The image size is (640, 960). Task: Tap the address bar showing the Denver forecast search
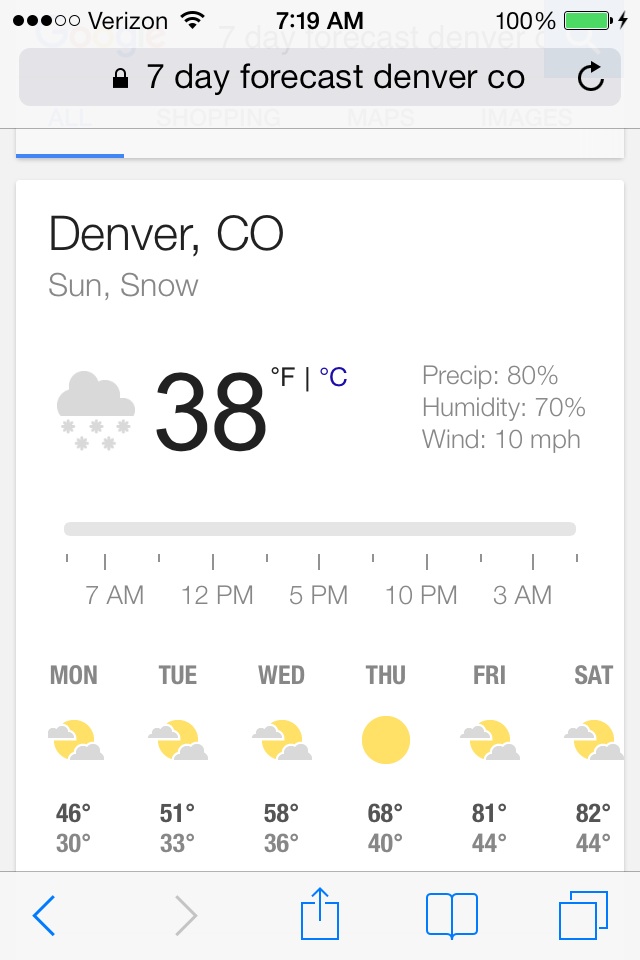(320, 77)
